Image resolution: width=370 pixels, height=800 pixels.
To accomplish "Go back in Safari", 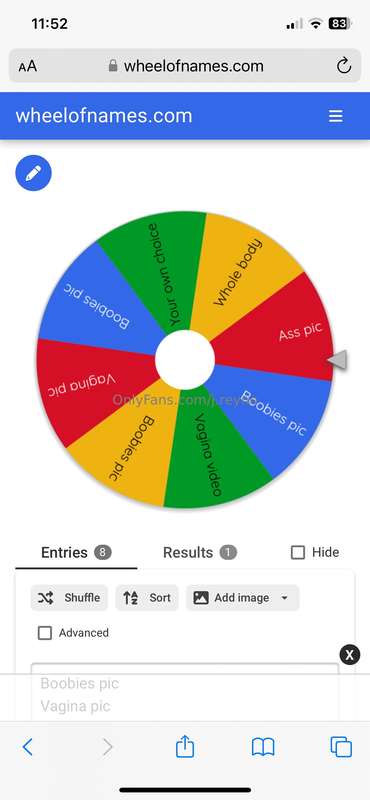I will (x=28, y=747).
